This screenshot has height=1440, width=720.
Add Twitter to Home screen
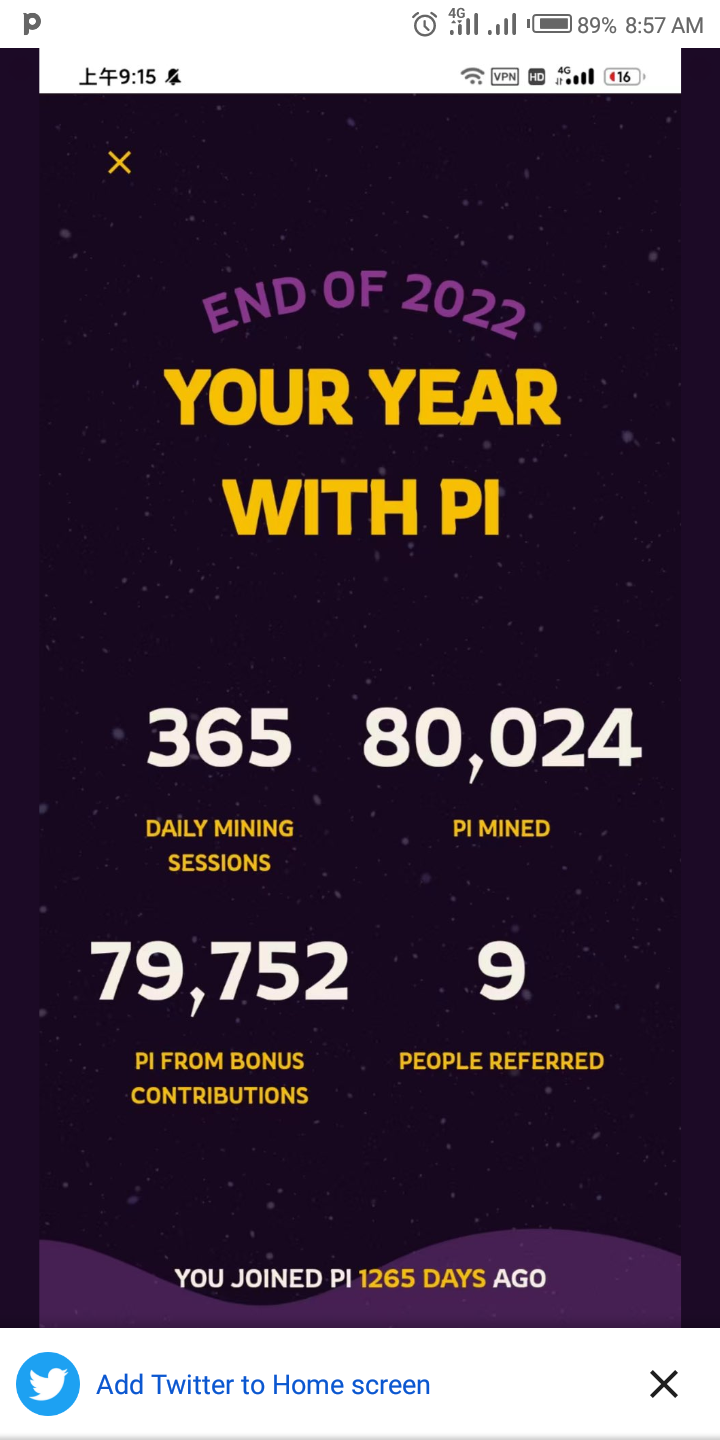[263, 1385]
